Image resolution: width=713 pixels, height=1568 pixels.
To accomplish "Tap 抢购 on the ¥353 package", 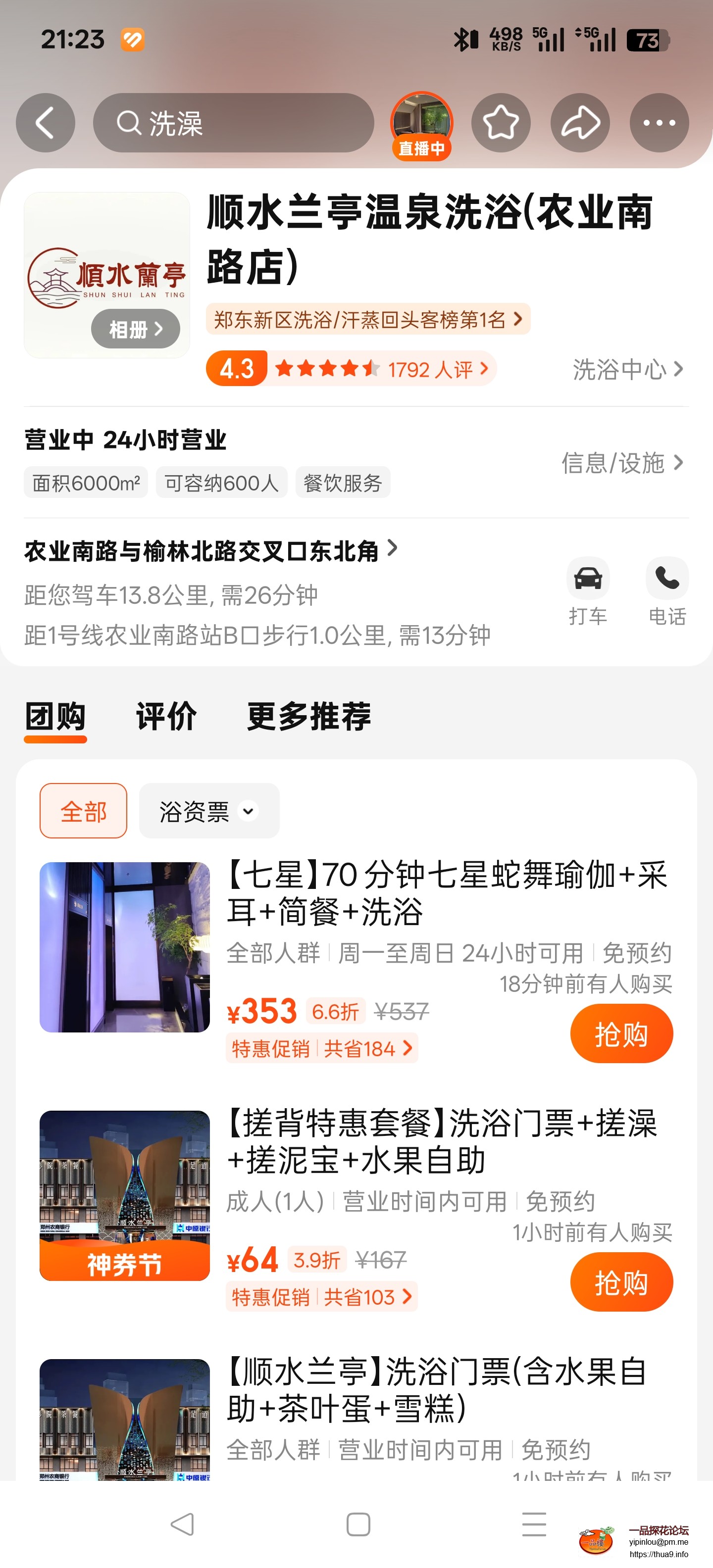I will [x=621, y=1032].
